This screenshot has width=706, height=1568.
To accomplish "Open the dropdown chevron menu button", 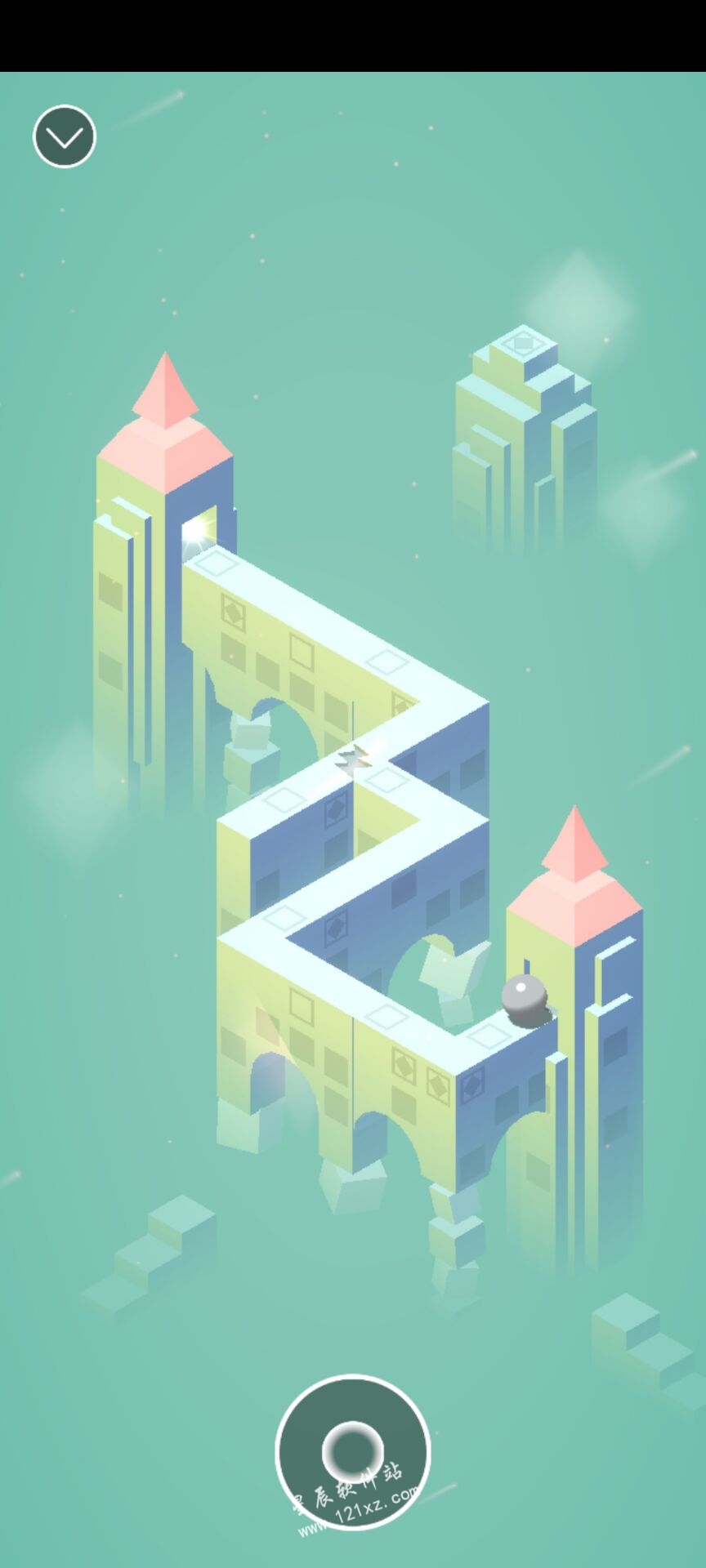I will tap(65, 136).
